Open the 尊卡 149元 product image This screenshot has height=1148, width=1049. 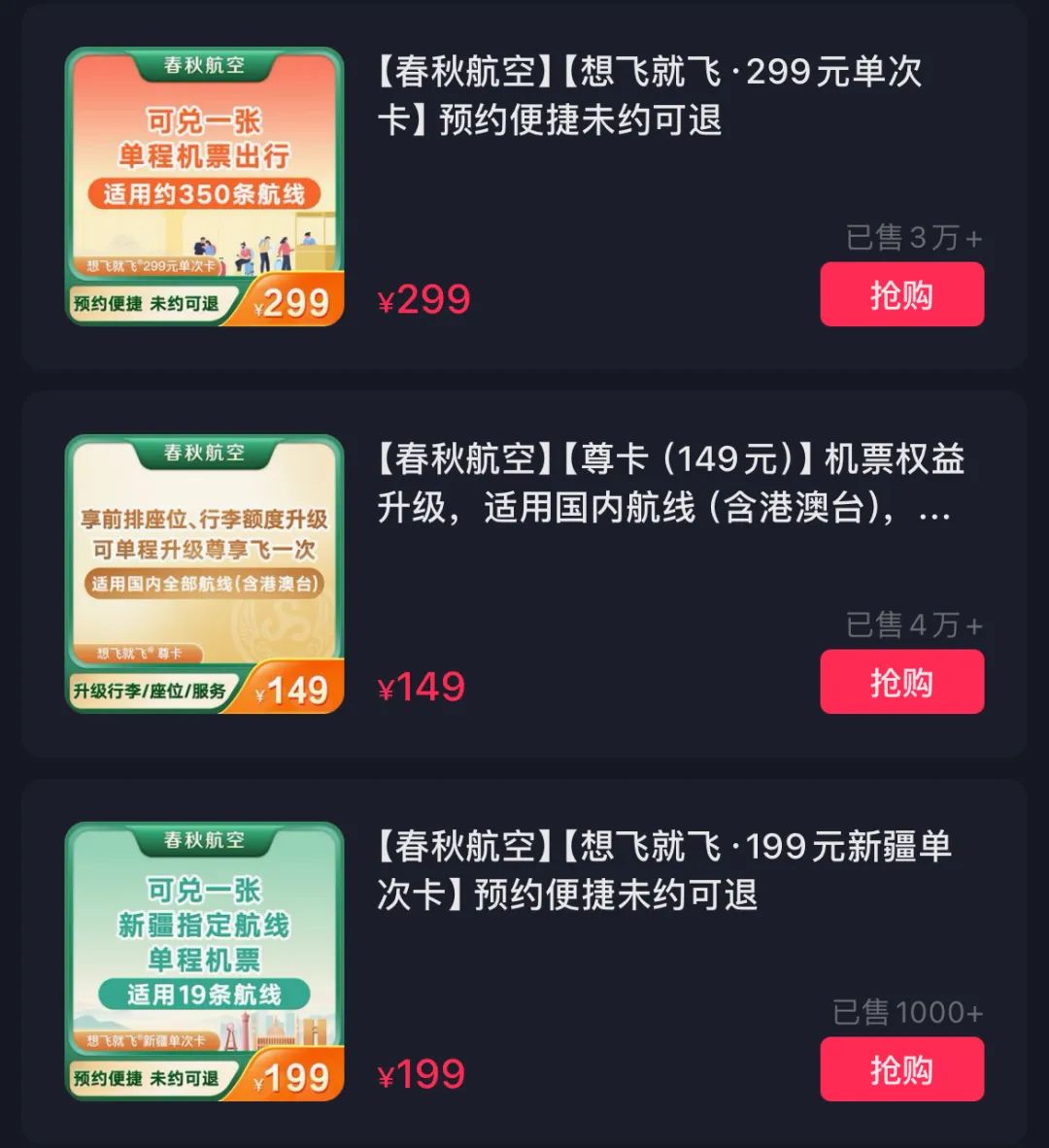click(x=204, y=574)
